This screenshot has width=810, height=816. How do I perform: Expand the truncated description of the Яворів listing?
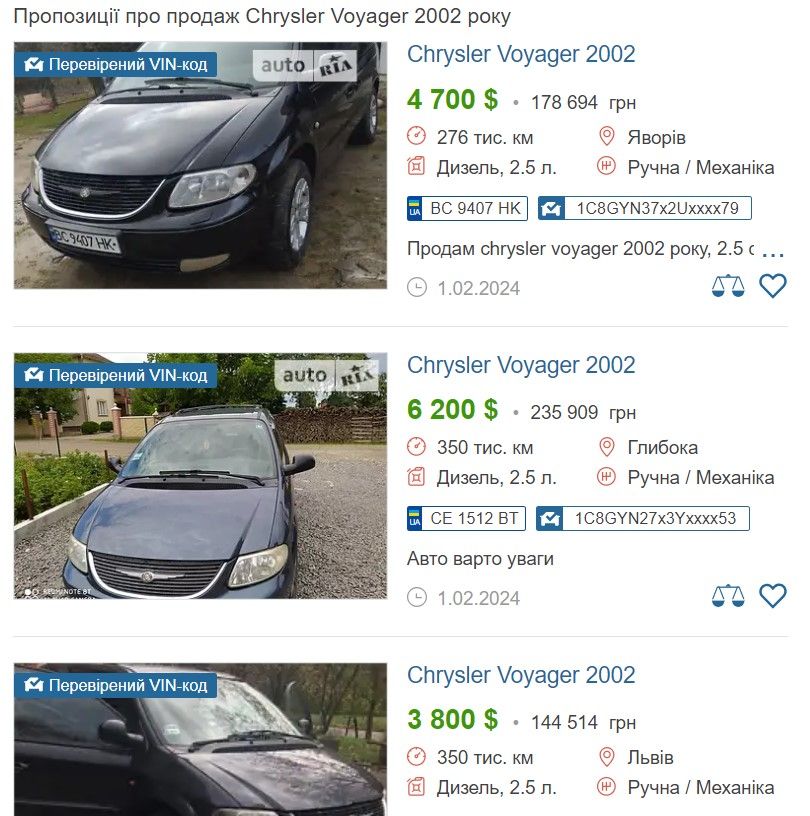773,249
